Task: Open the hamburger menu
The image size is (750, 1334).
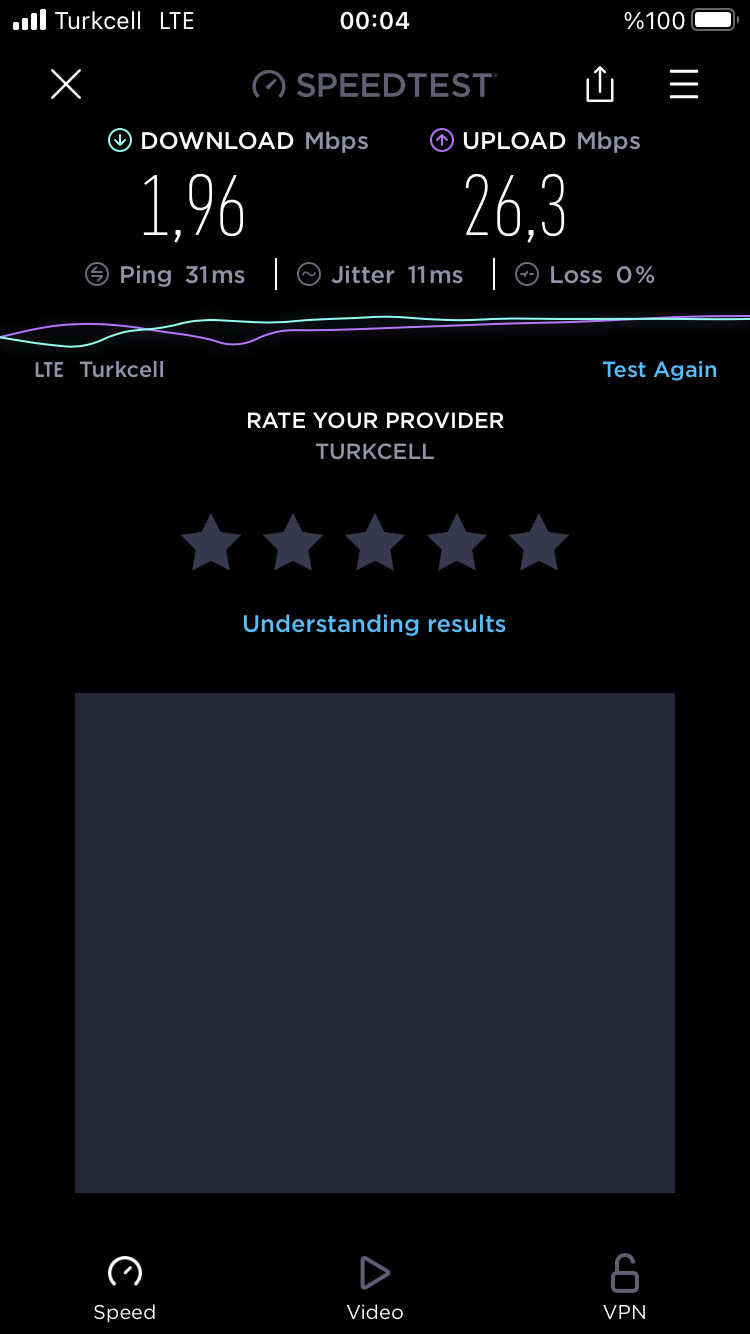Action: click(x=684, y=85)
